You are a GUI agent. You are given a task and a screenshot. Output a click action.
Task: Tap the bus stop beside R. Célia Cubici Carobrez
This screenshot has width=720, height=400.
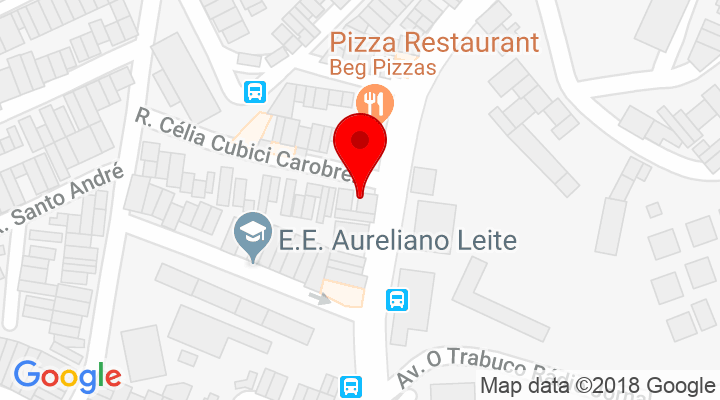(255, 92)
